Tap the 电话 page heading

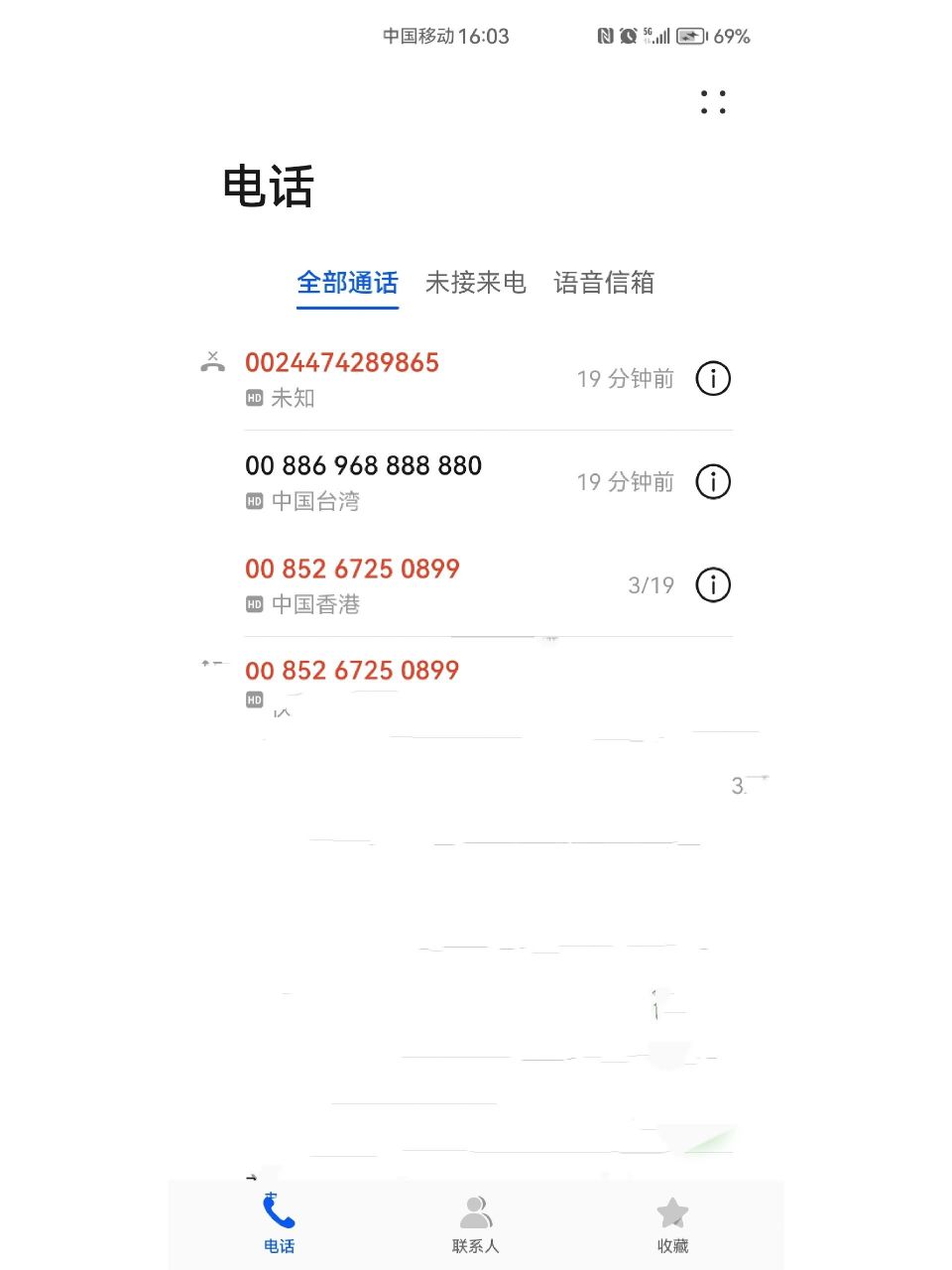[267, 188]
